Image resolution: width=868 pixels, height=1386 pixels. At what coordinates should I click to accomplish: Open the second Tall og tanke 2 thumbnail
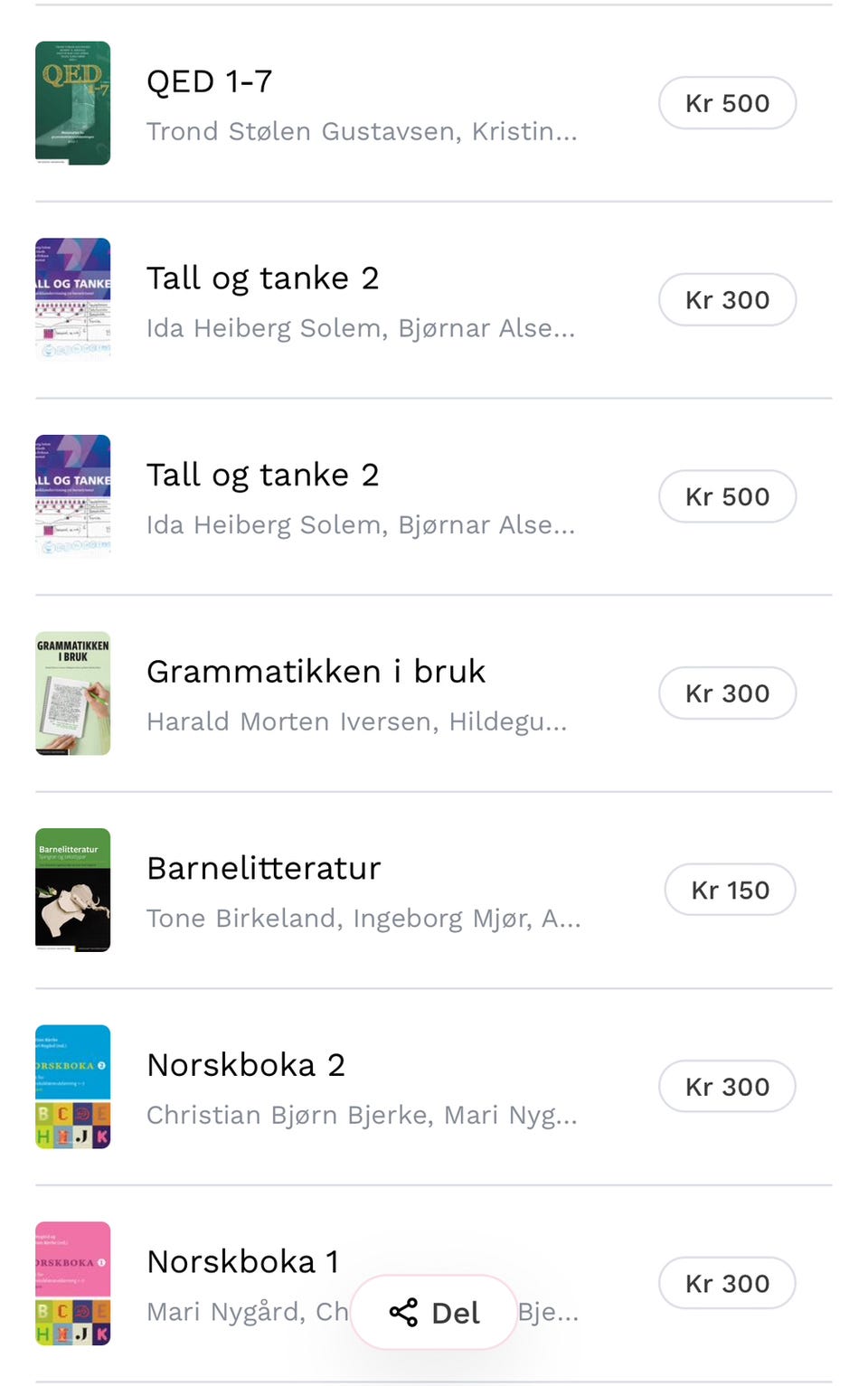point(72,495)
